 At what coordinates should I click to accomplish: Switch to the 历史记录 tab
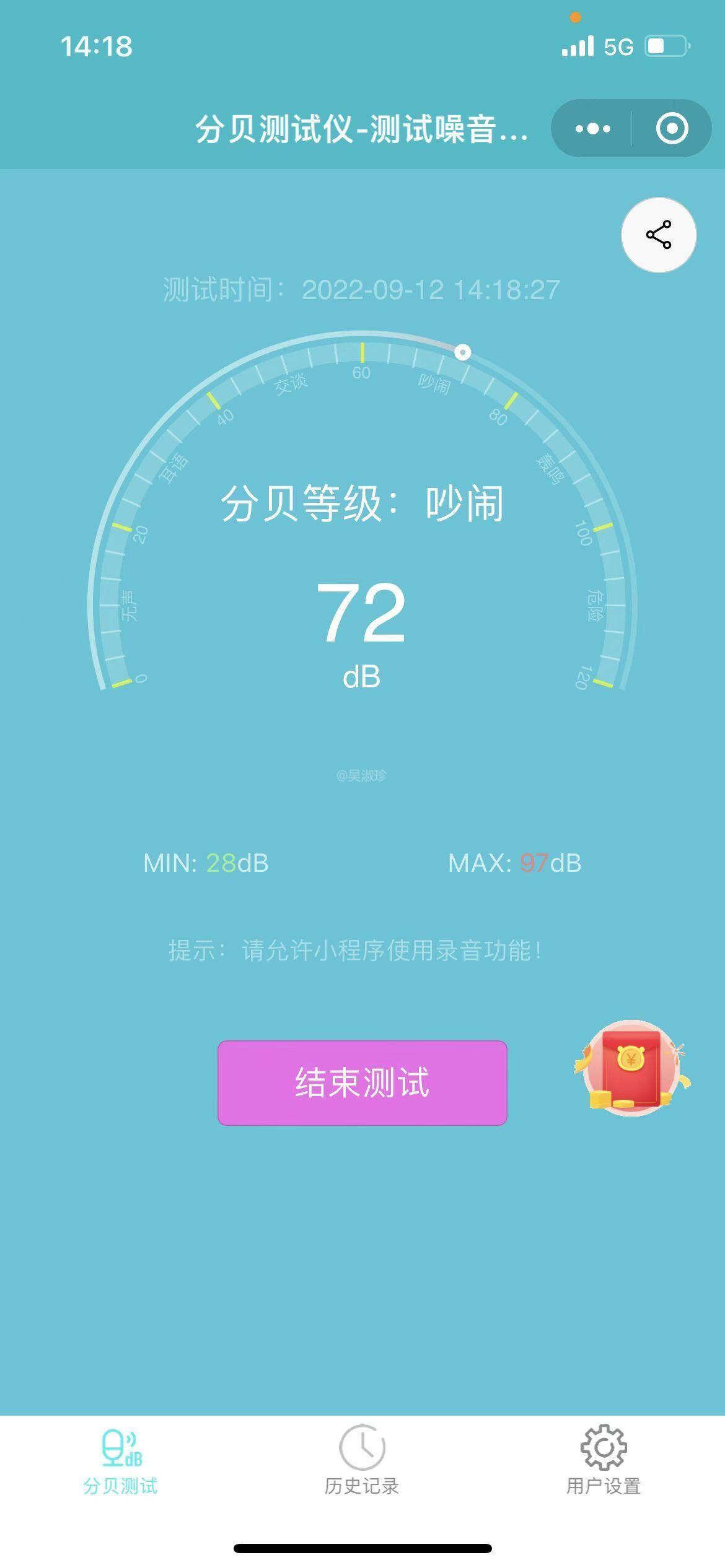tap(362, 1461)
